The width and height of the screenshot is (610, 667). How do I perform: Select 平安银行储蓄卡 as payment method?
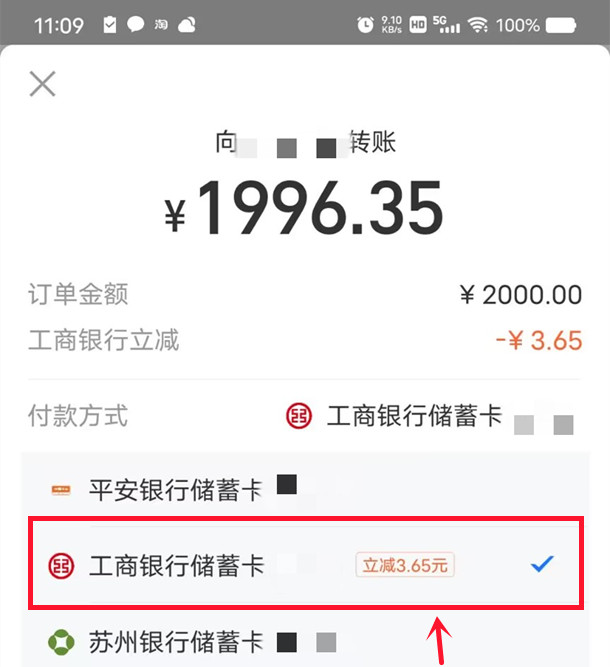point(175,489)
